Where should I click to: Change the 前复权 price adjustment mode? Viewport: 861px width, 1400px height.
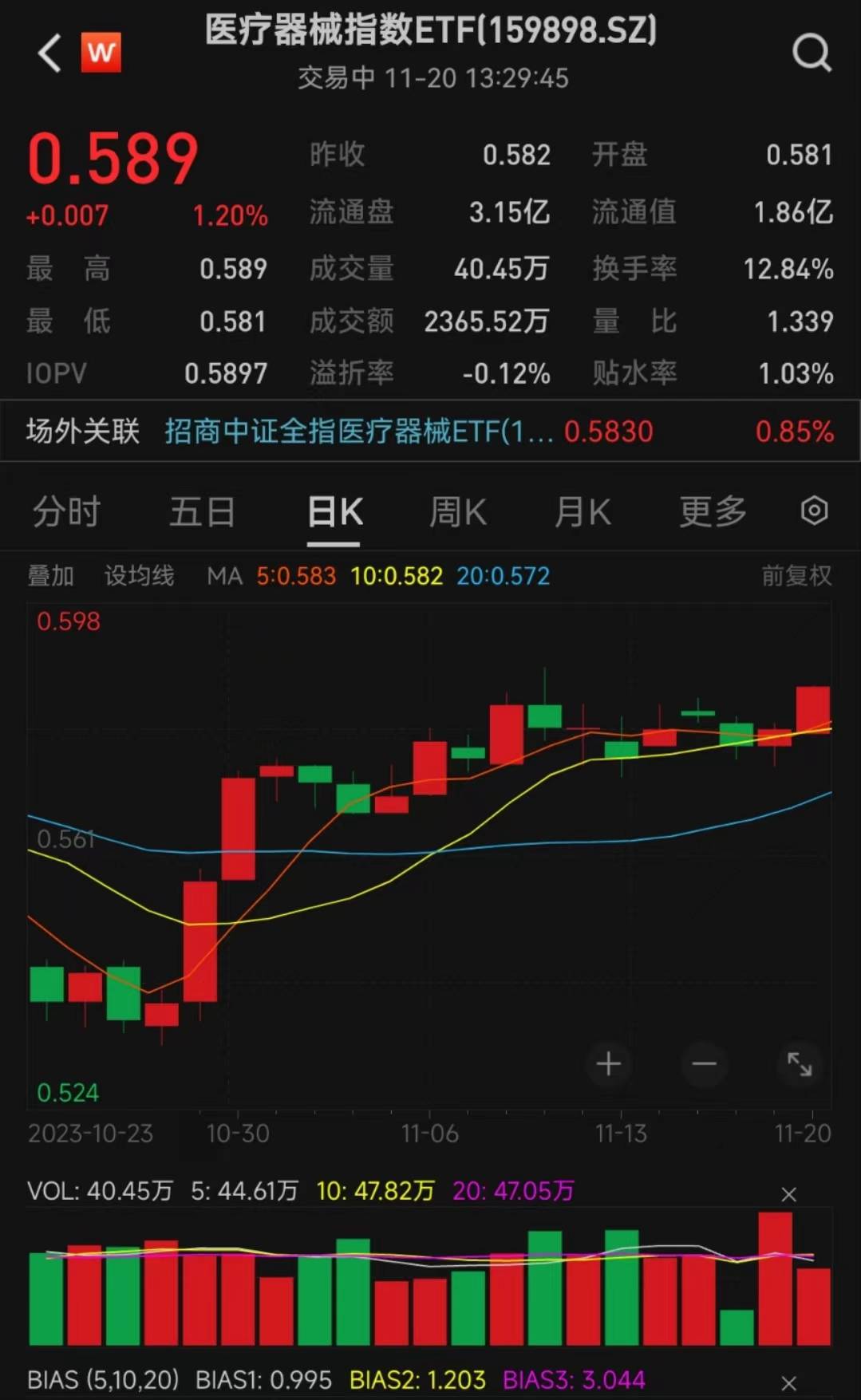tap(796, 575)
